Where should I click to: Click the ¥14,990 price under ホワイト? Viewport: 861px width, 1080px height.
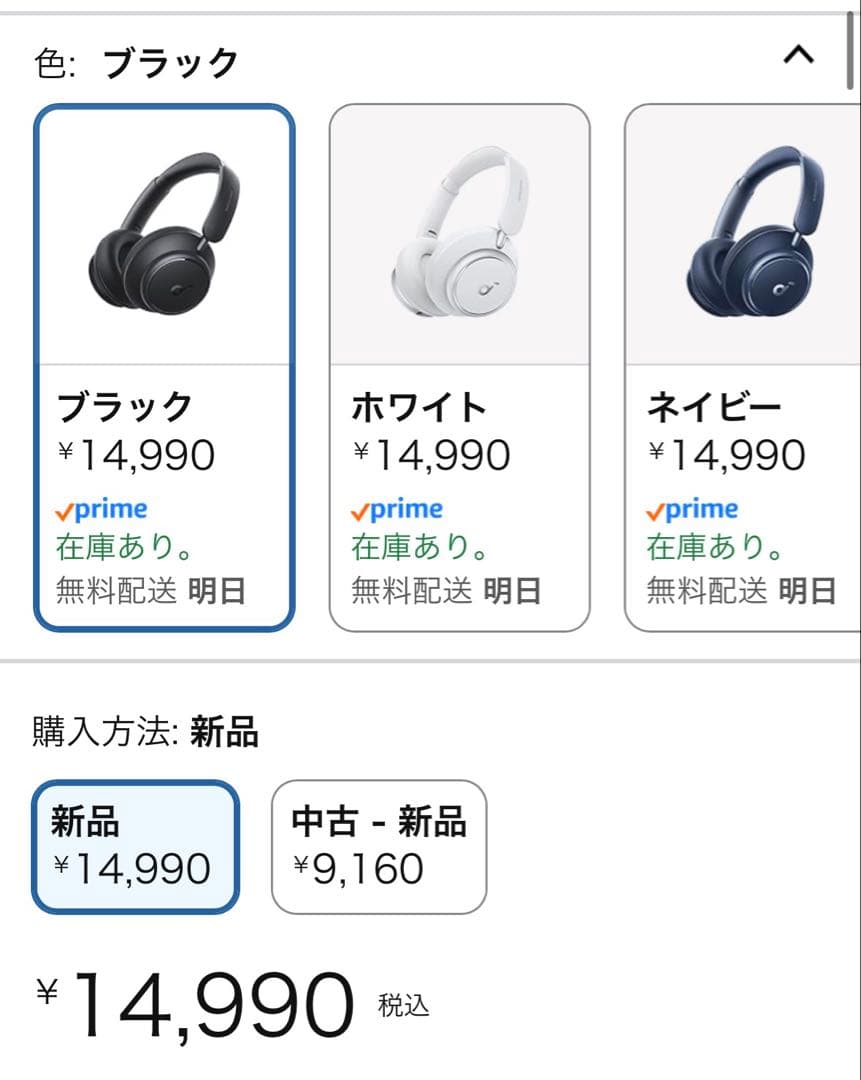coord(433,455)
